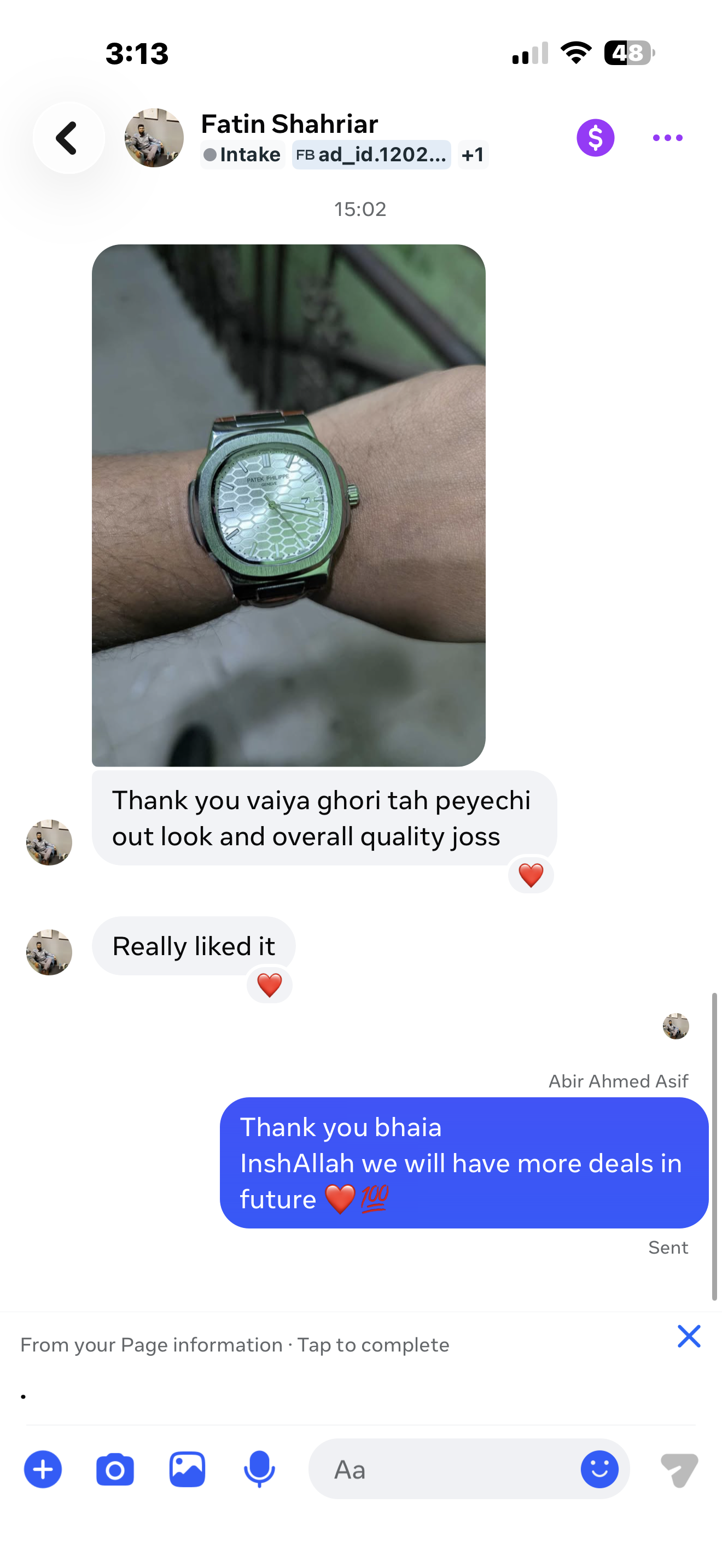Dismiss the Page information suggestion
This screenshot has height=1568, width=722.
689,1336
